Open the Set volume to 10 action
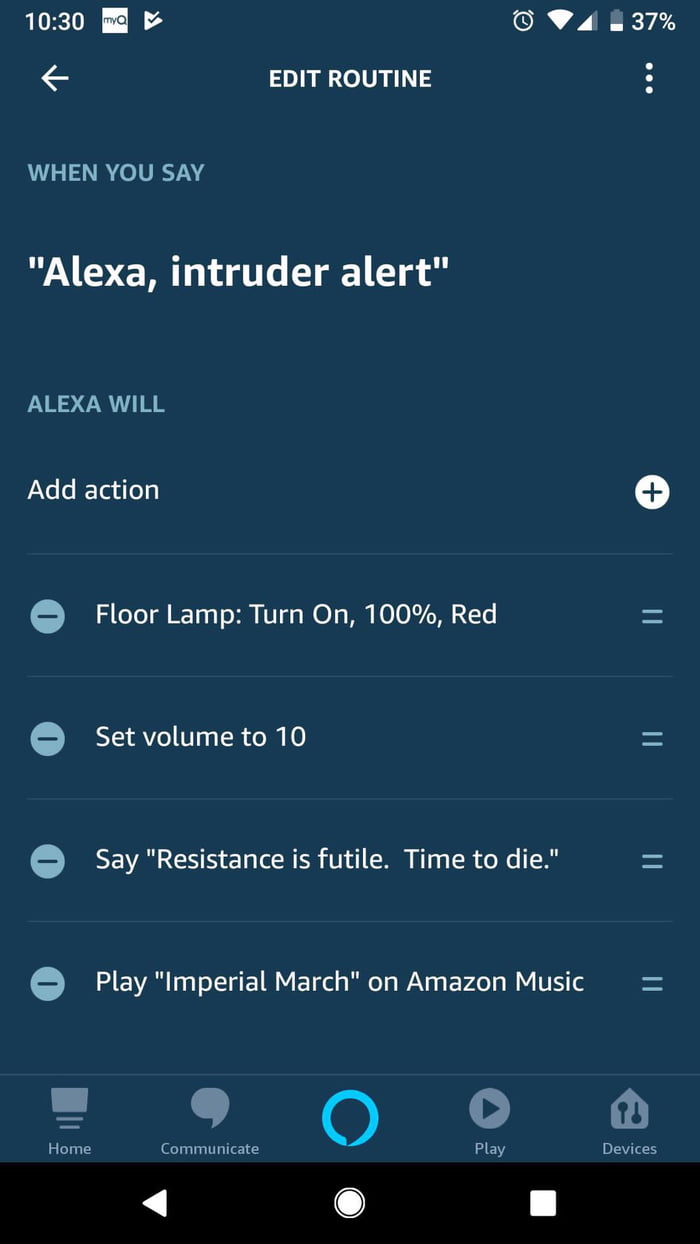 tap(200, 737)
